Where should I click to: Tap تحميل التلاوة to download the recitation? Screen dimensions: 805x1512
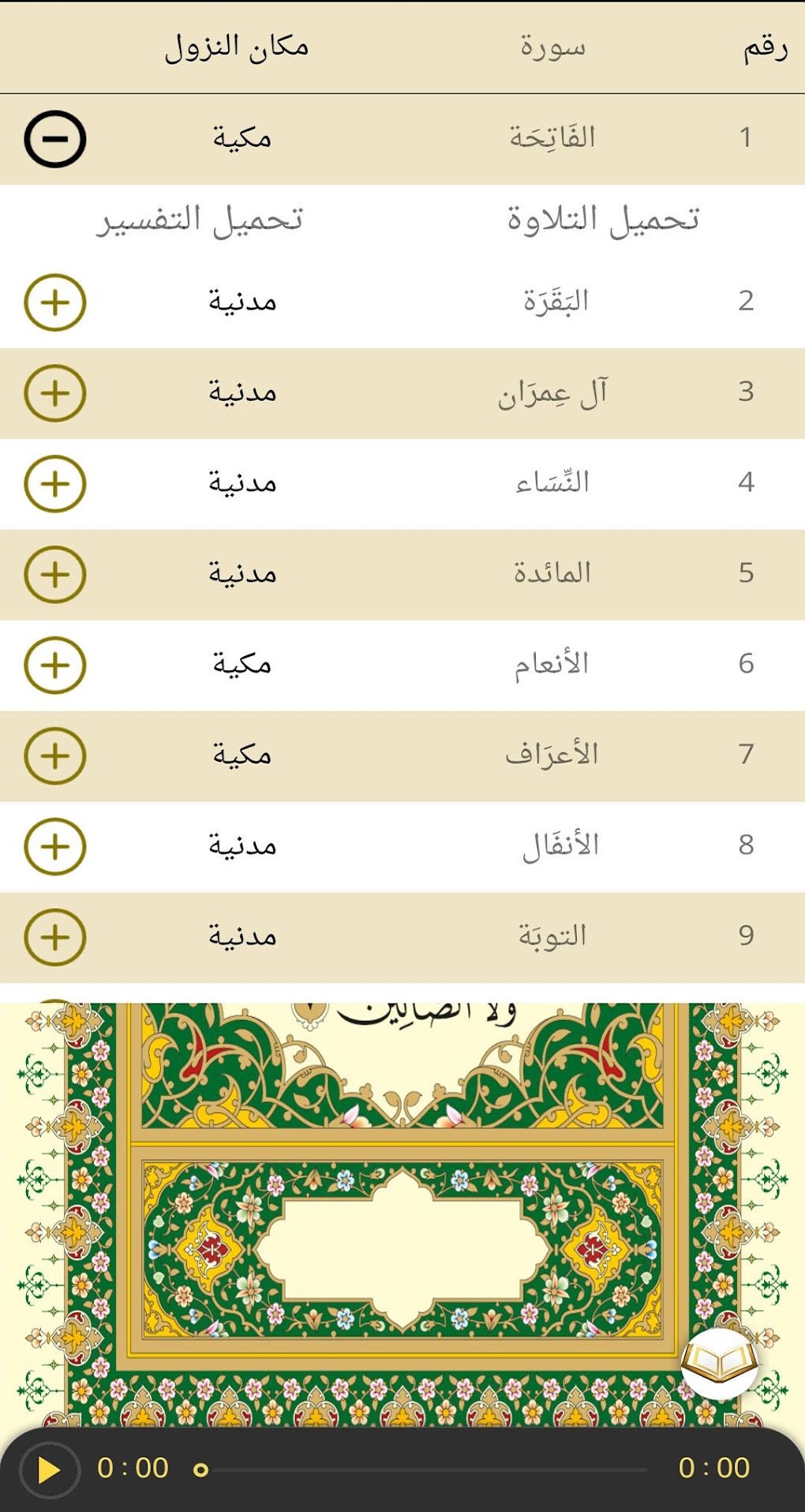[603, 220]
